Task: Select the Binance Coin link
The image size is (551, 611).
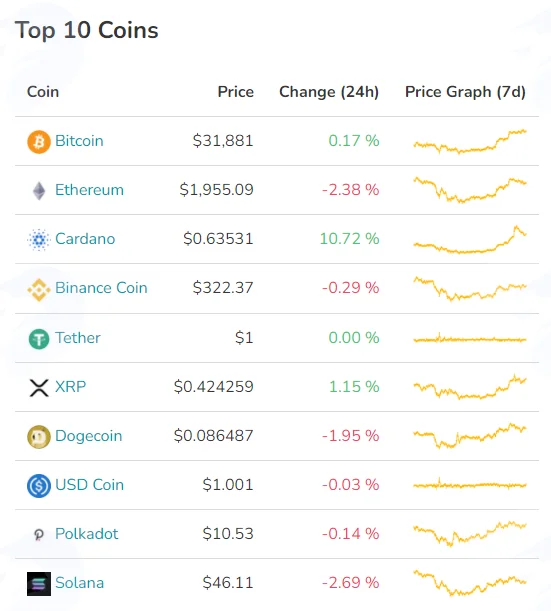Action: pyautogui.click(x=101, y=288)
